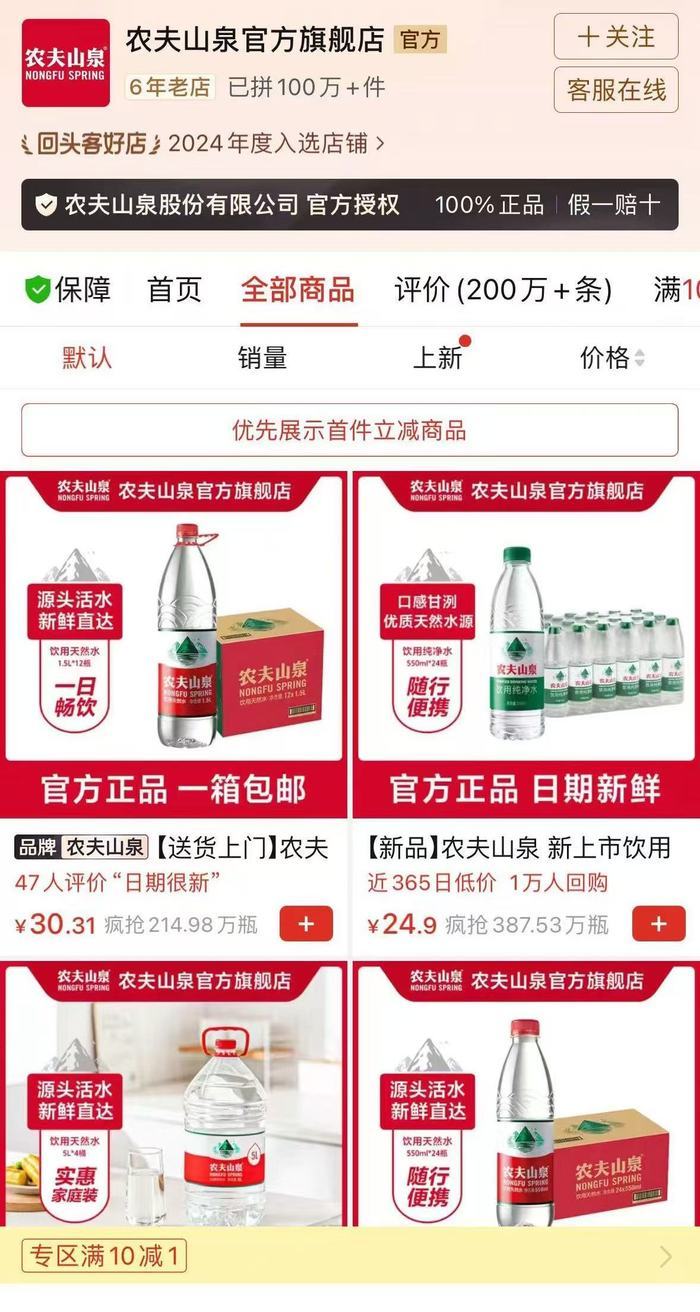Sort products by 价格

[612, 358]
